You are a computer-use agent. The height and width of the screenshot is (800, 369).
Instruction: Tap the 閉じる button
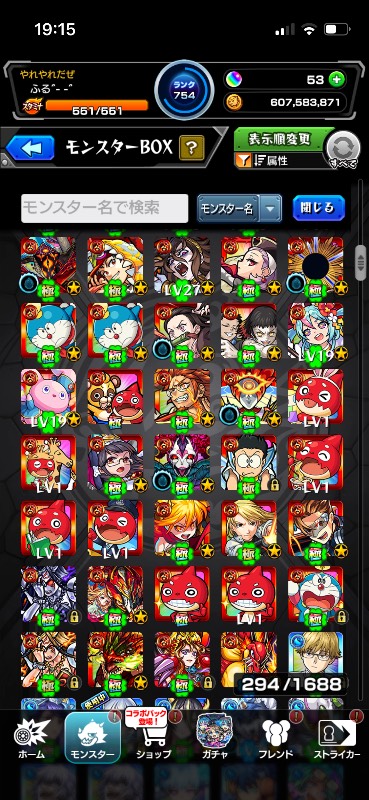click(318, 208)
